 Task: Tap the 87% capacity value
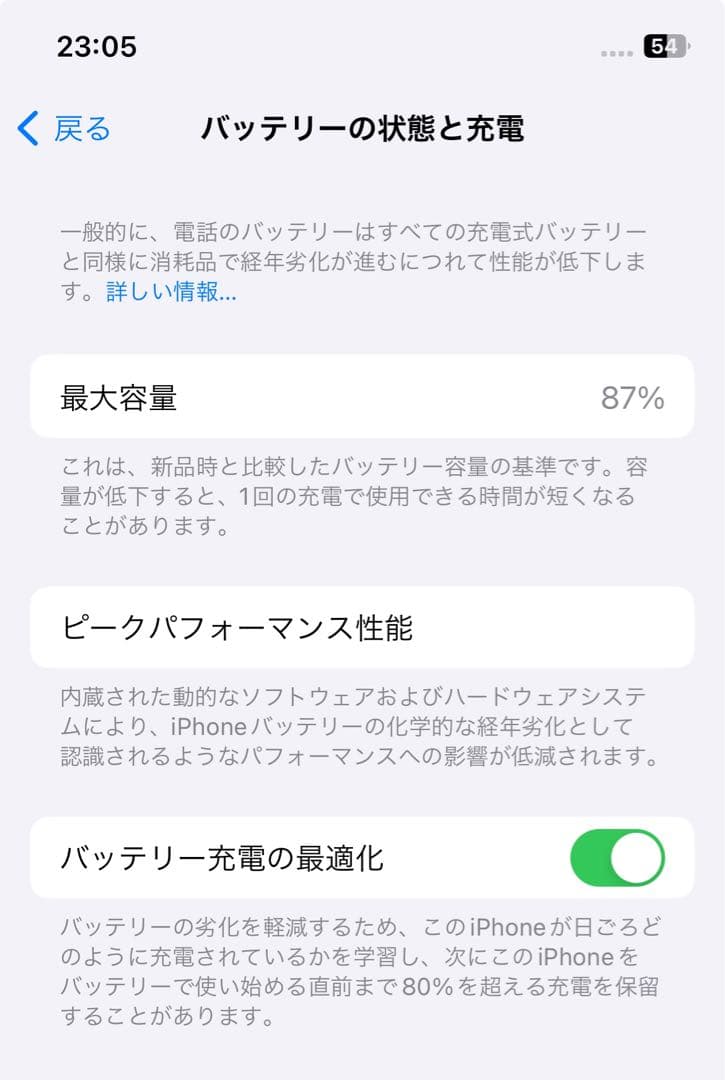[x=630, y=396]
